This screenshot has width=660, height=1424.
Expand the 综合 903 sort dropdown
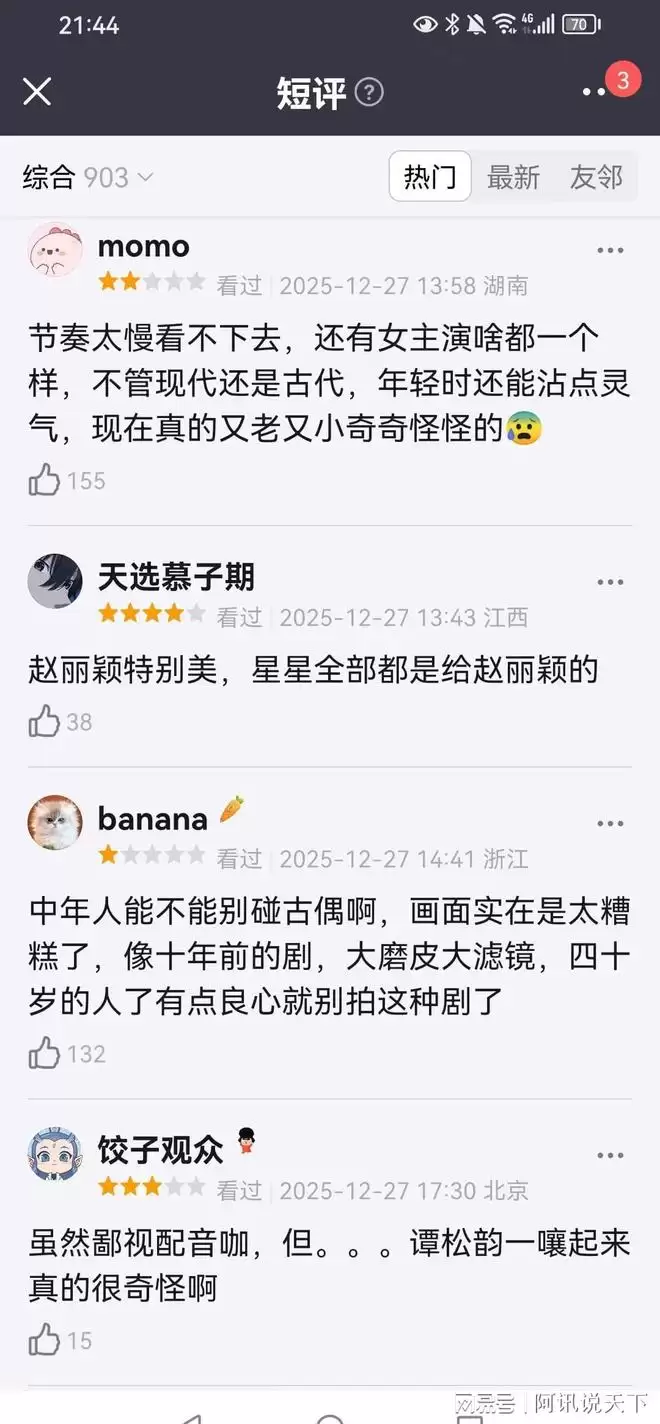pyautogui.click(x=88, y=178)
